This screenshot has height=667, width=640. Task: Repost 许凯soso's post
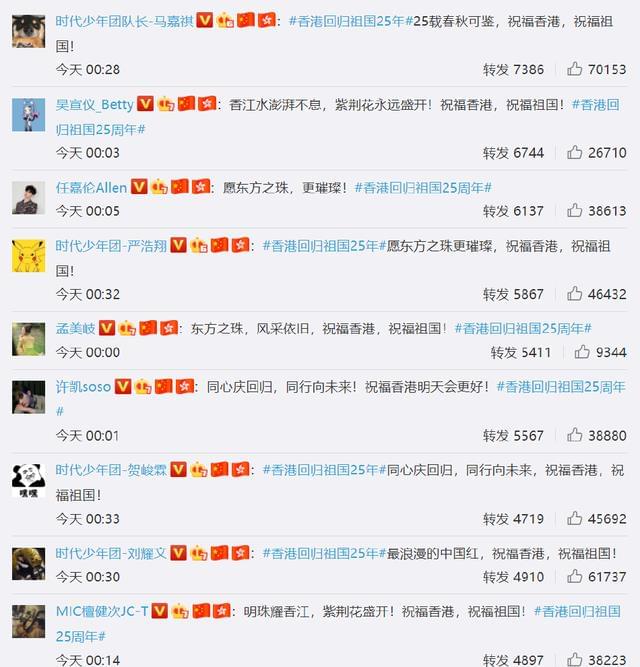tap(513, 436)
